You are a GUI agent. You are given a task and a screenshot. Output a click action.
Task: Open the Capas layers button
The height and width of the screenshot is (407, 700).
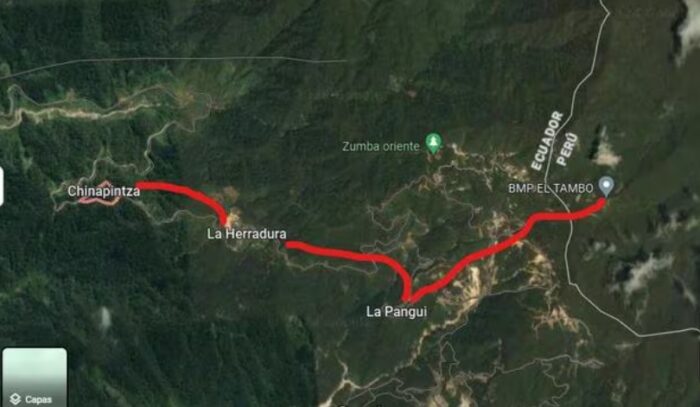click(33, 377)
